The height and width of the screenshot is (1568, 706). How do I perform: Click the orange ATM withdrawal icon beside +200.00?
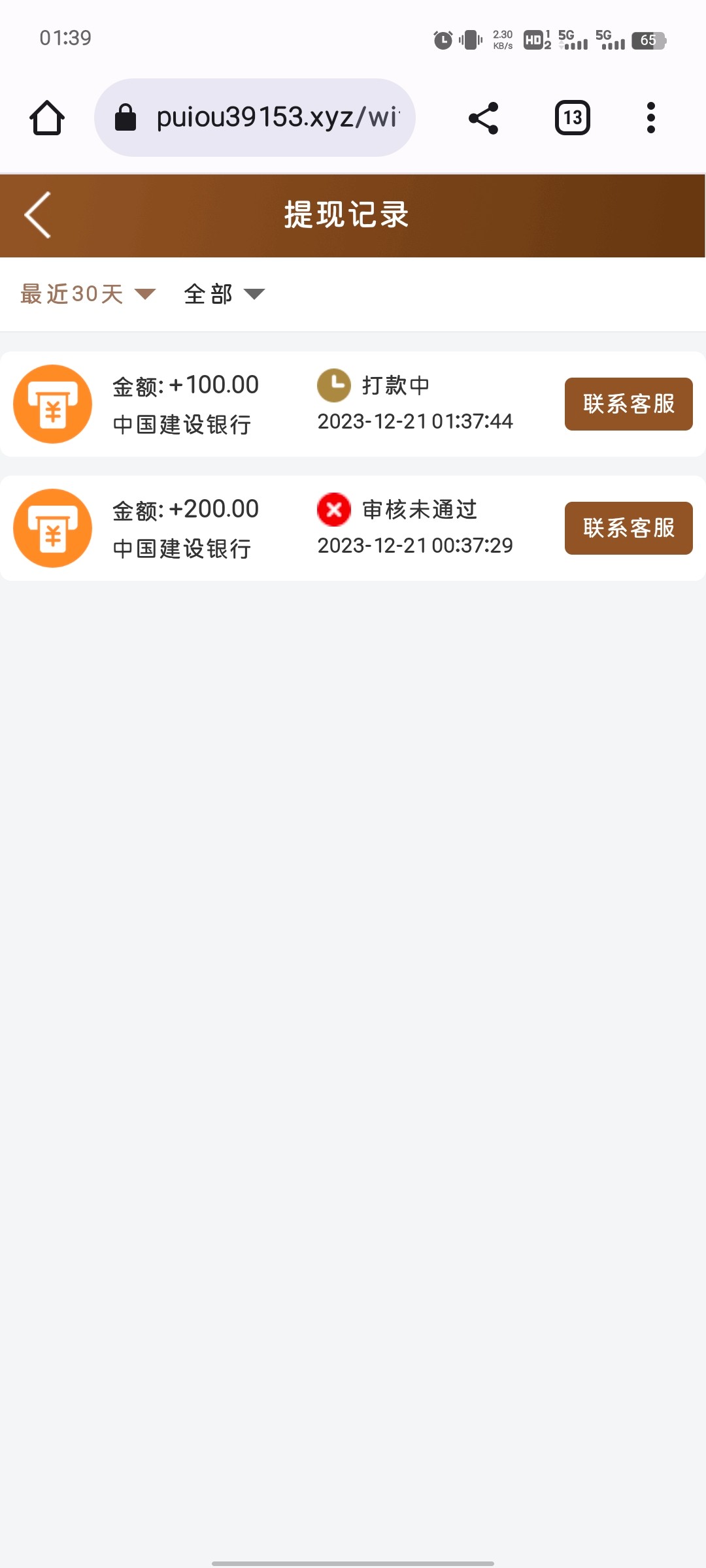click(x=52, y=528)
